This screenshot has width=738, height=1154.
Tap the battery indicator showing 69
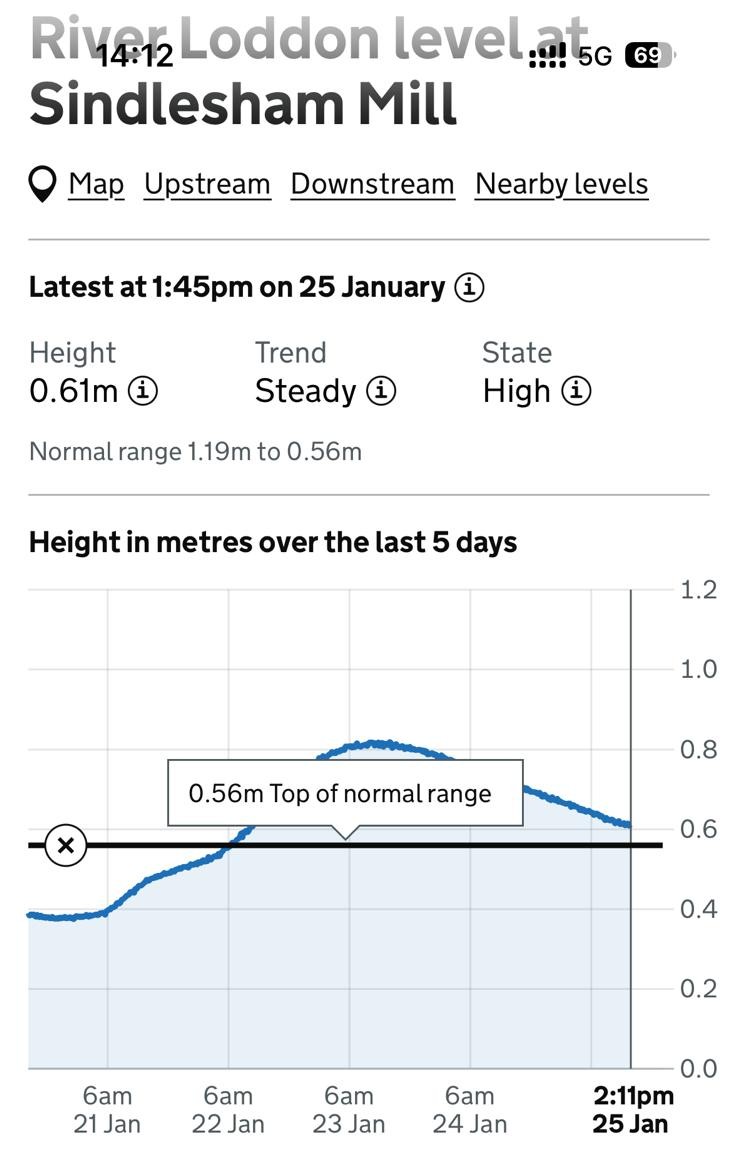pyautogui.click(x=645, y=57)
